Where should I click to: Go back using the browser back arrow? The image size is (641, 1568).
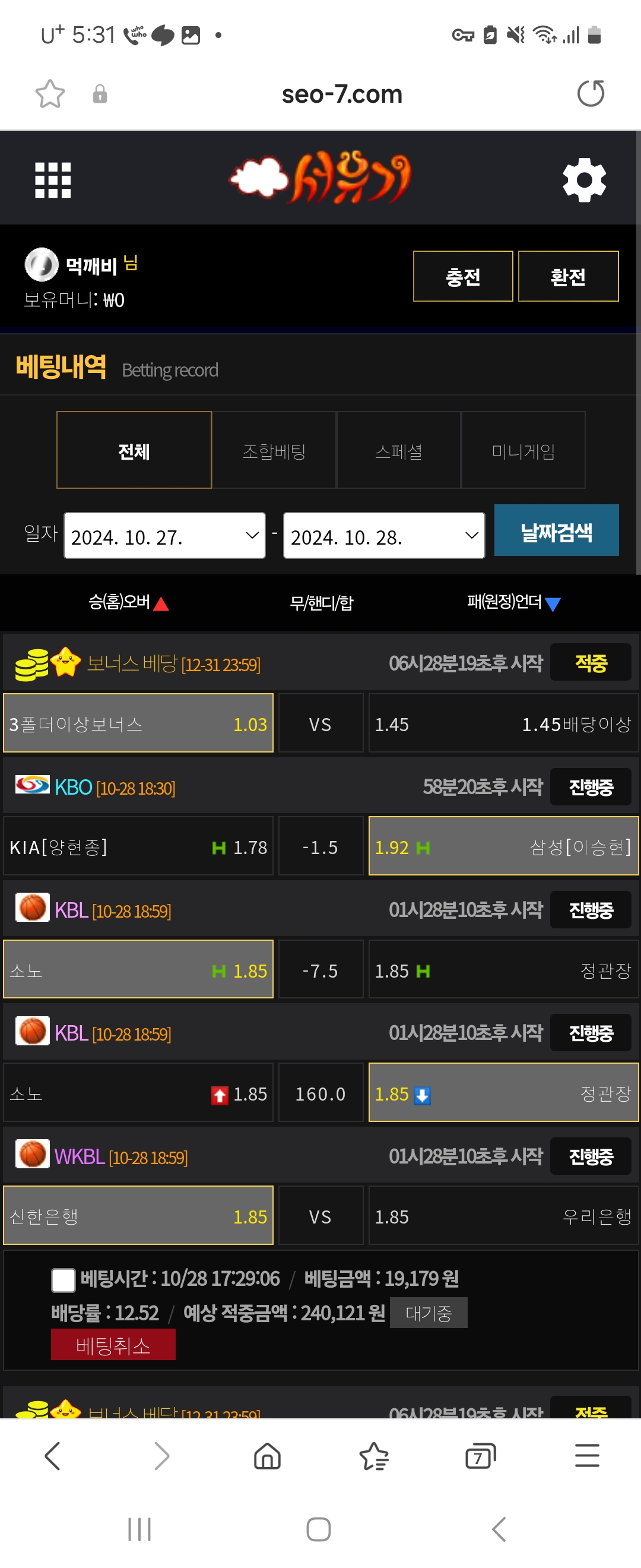pyautogui.click(x=53, y=1456)
